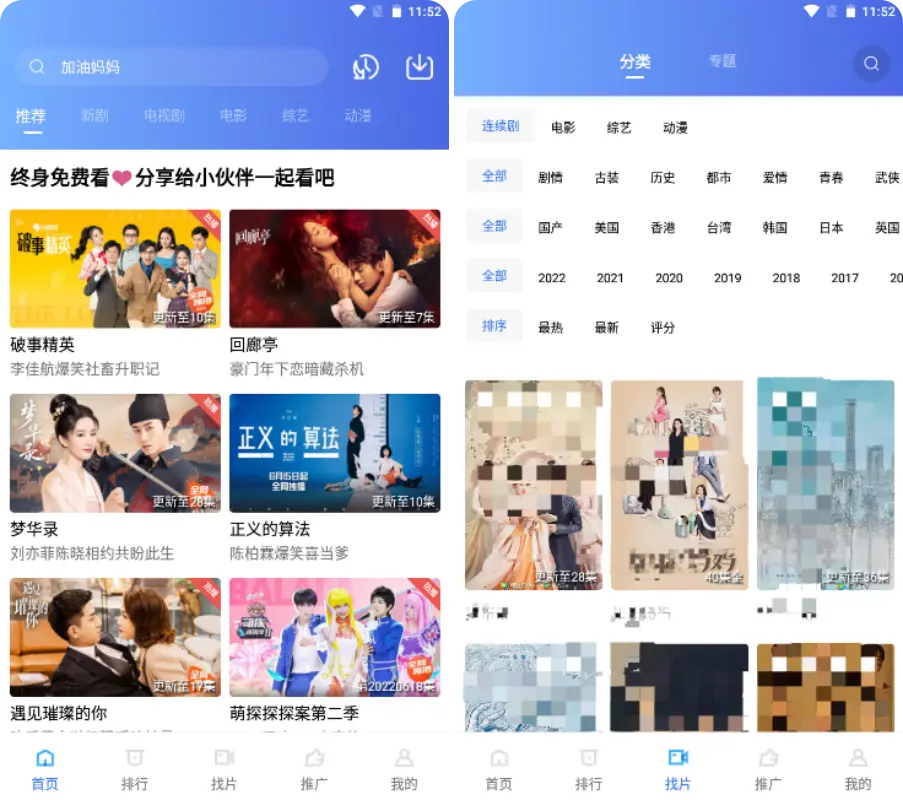Viewport: 903px width, 800px height.
Task: Filter by the 都市 genre
Action: pos(719,178)
